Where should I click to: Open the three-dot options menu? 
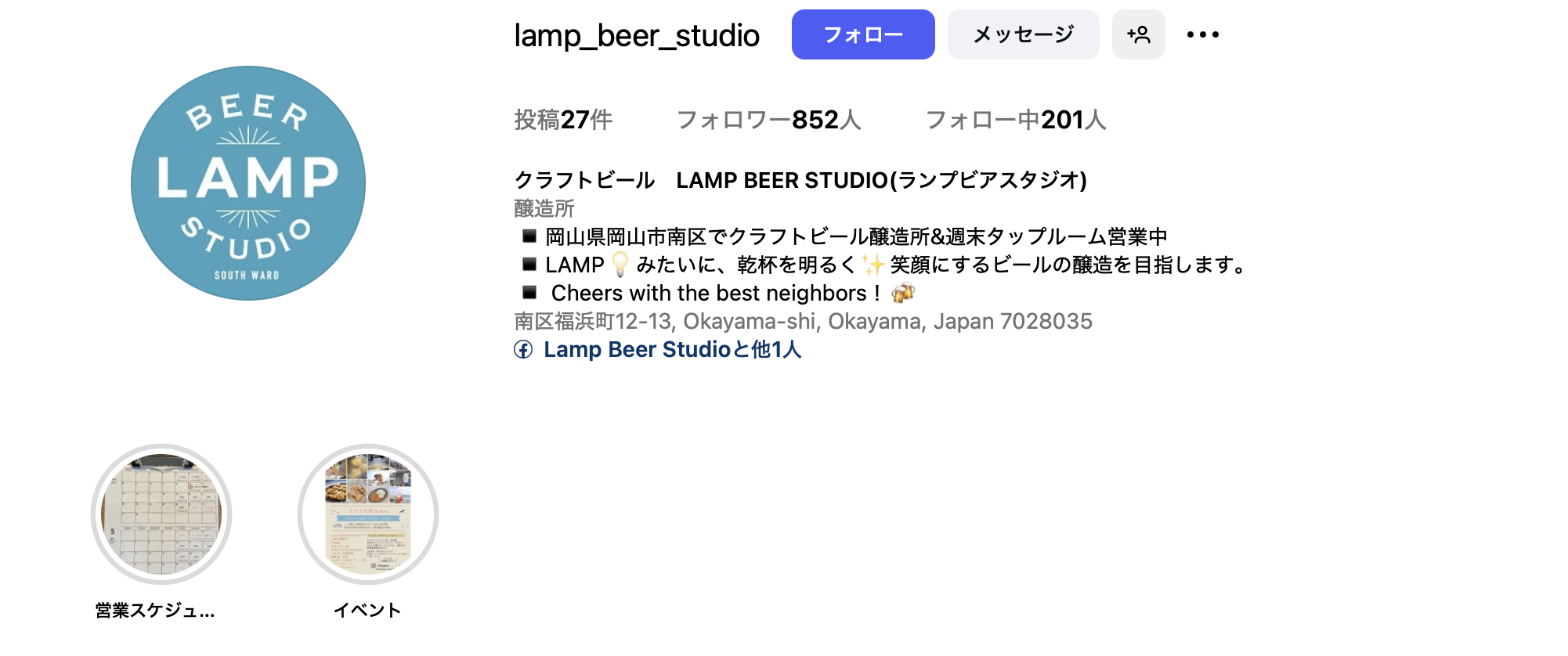1202,34
